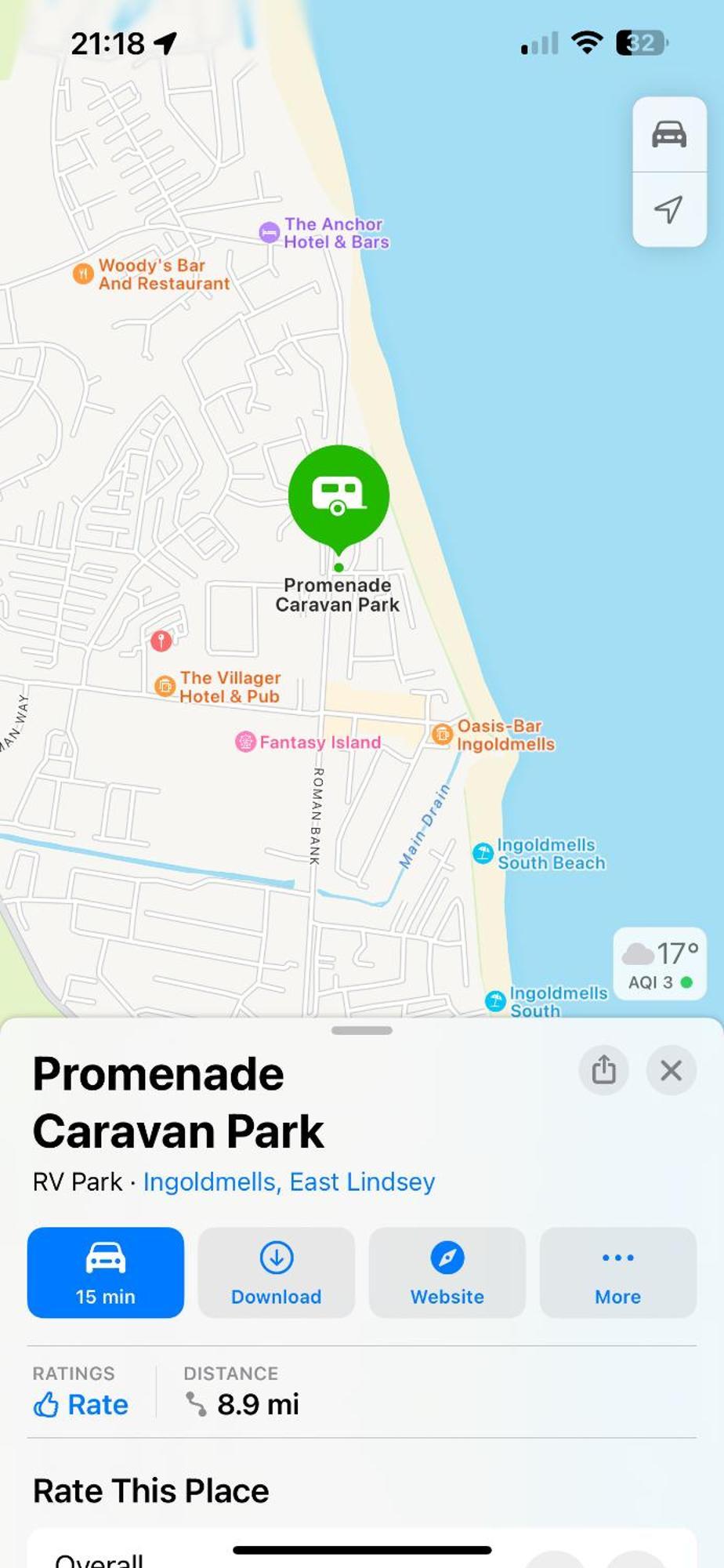This screenshot has height=1568, width=724.
Task: Start 15 min driving directions
Action: 106,1272
